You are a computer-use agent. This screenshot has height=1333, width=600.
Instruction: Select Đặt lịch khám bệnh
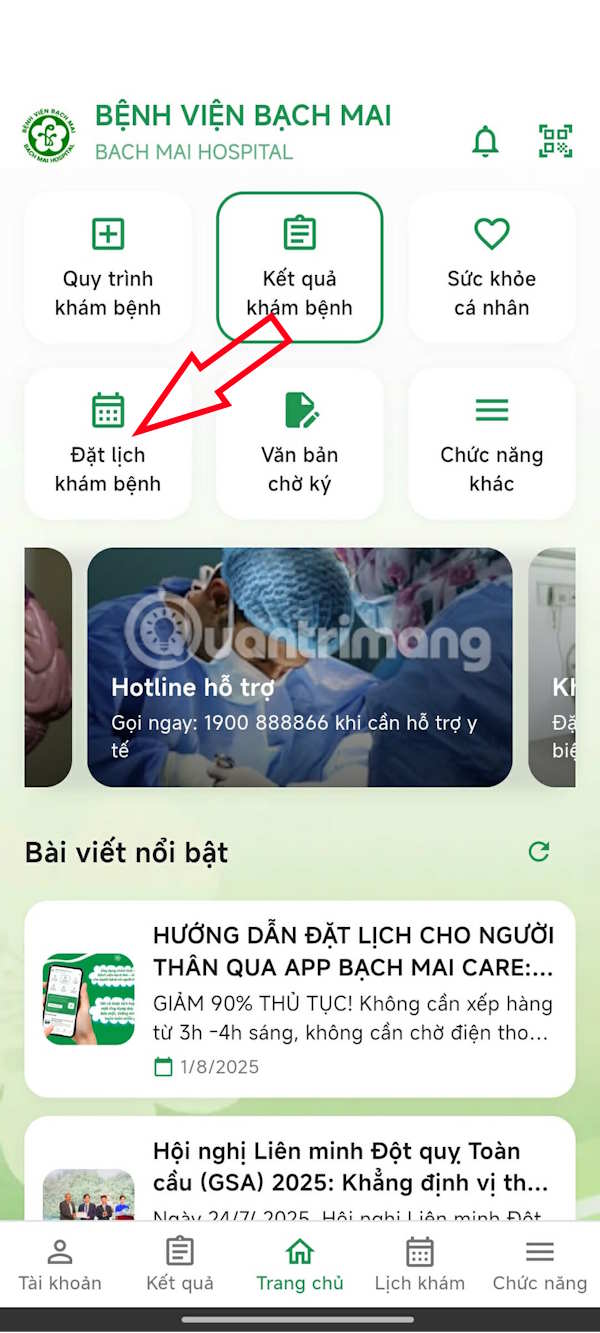coord(108,444)
